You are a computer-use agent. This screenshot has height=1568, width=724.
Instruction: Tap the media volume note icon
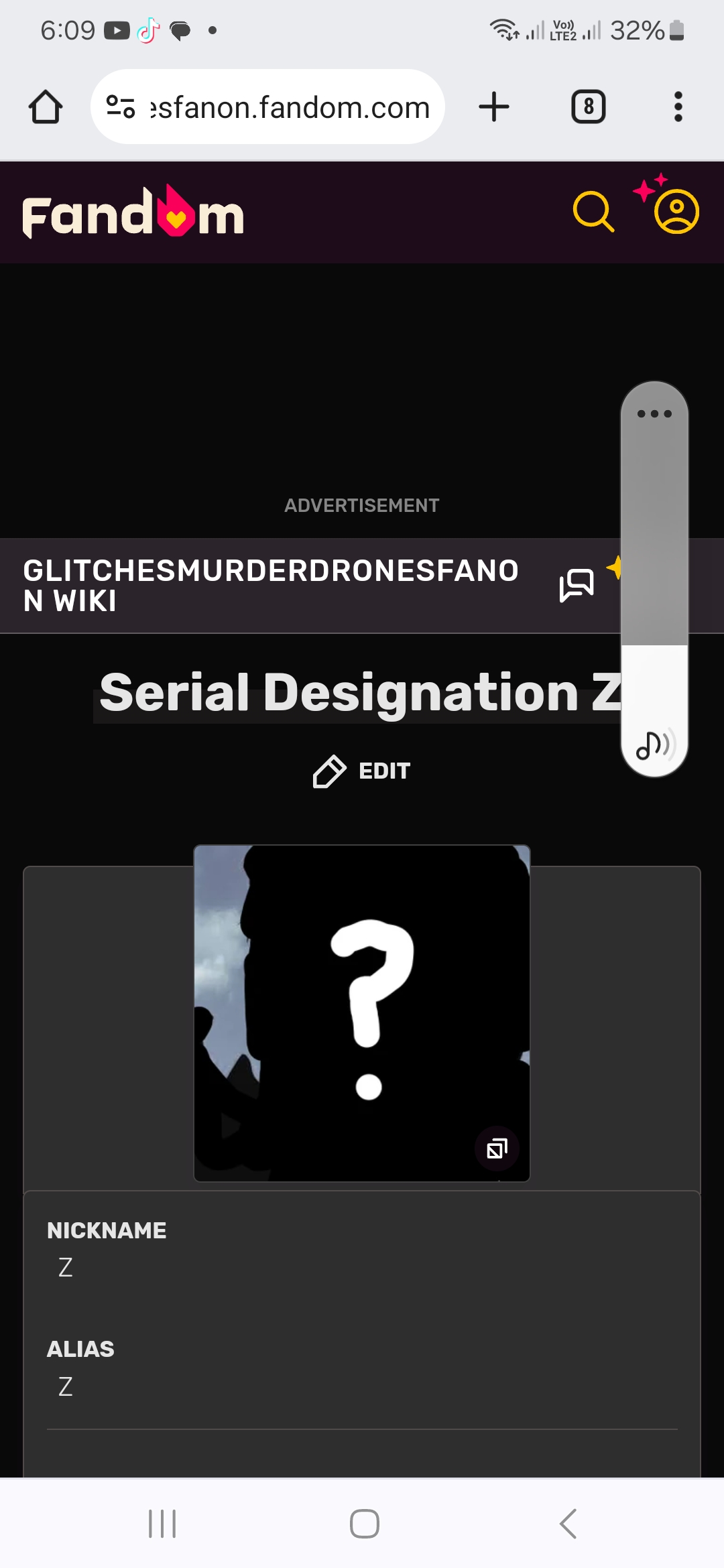click(x=654, y=744)
